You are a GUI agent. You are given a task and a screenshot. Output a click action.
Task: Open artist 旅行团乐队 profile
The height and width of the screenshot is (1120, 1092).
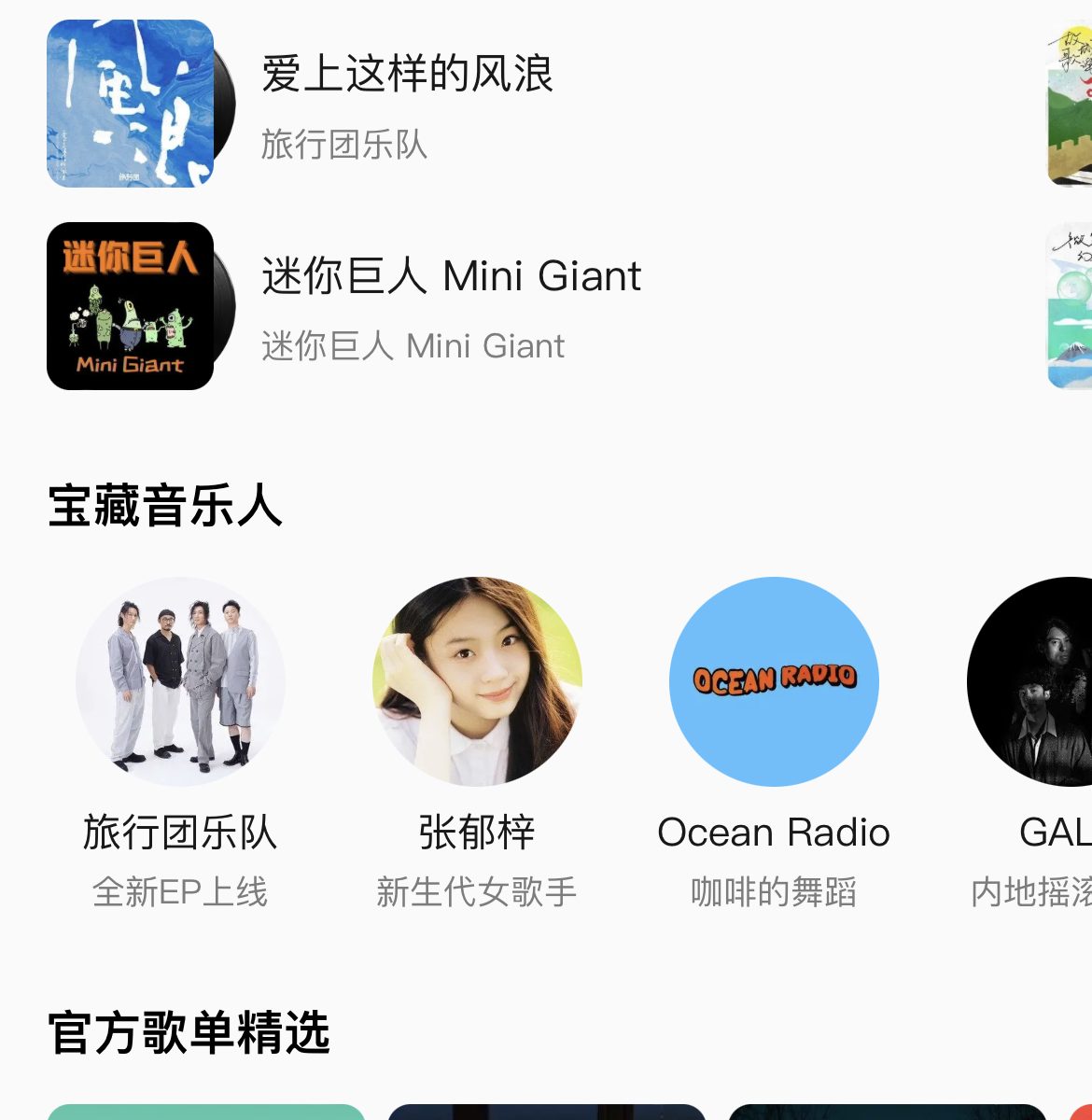pos(180,682)
